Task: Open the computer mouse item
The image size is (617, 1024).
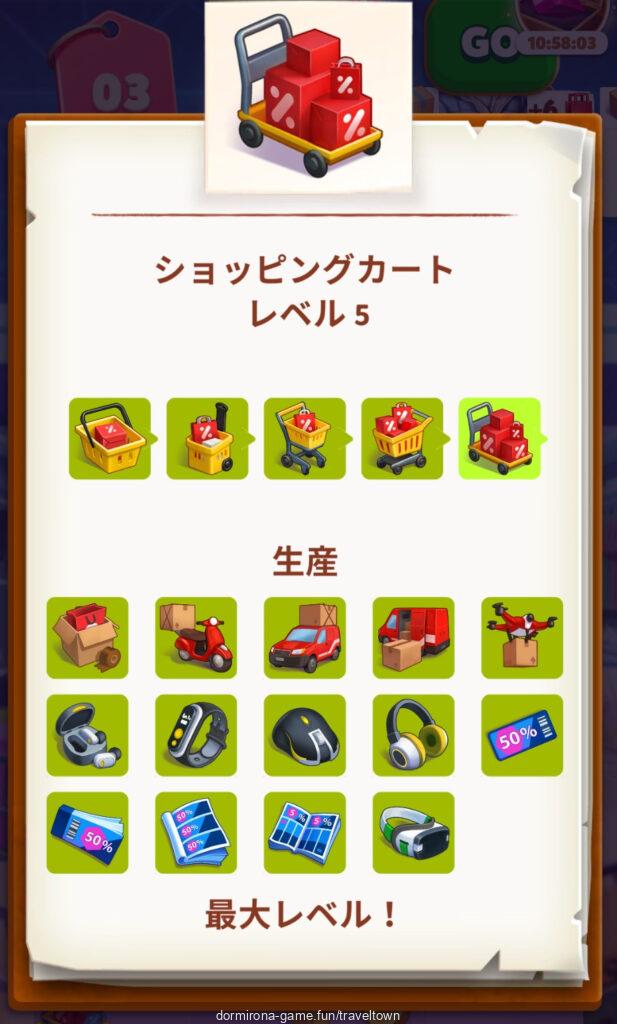Action: tap(304, 735)
